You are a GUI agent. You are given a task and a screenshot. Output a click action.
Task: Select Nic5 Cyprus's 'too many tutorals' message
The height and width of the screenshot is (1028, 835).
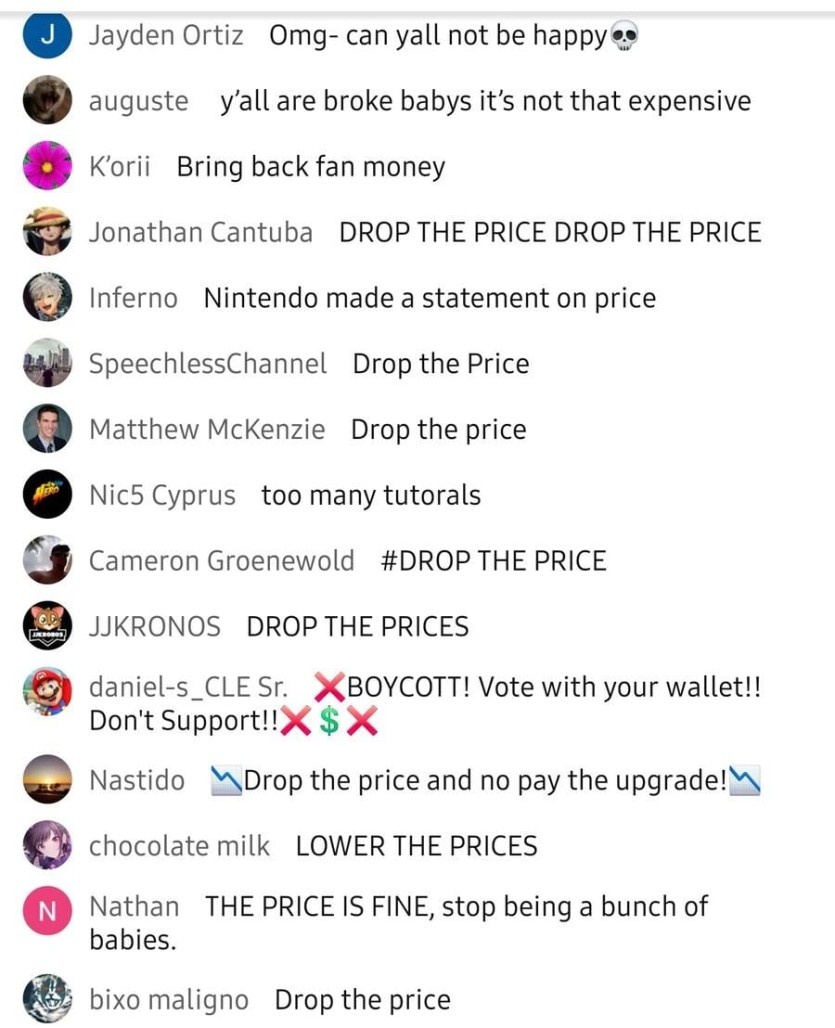click(x=370, y=495)
